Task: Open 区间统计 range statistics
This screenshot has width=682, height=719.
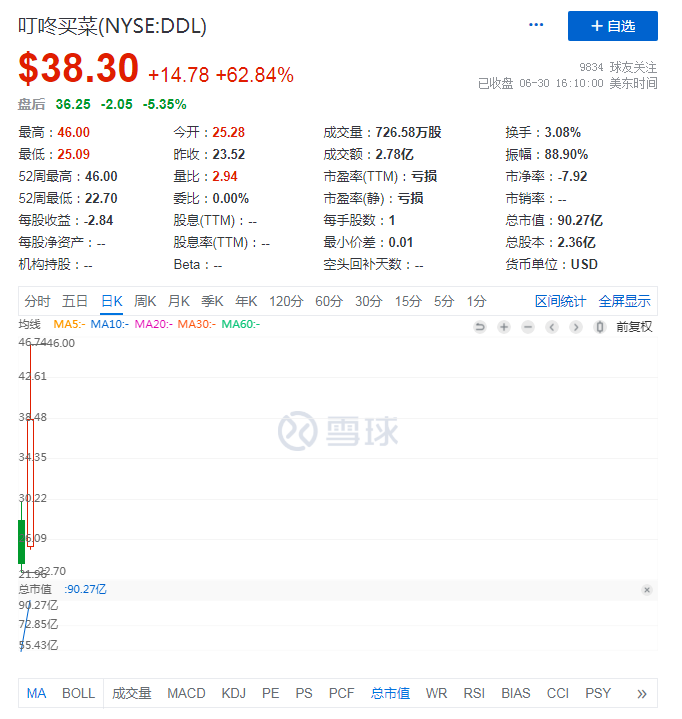Action: coord(560,301)
